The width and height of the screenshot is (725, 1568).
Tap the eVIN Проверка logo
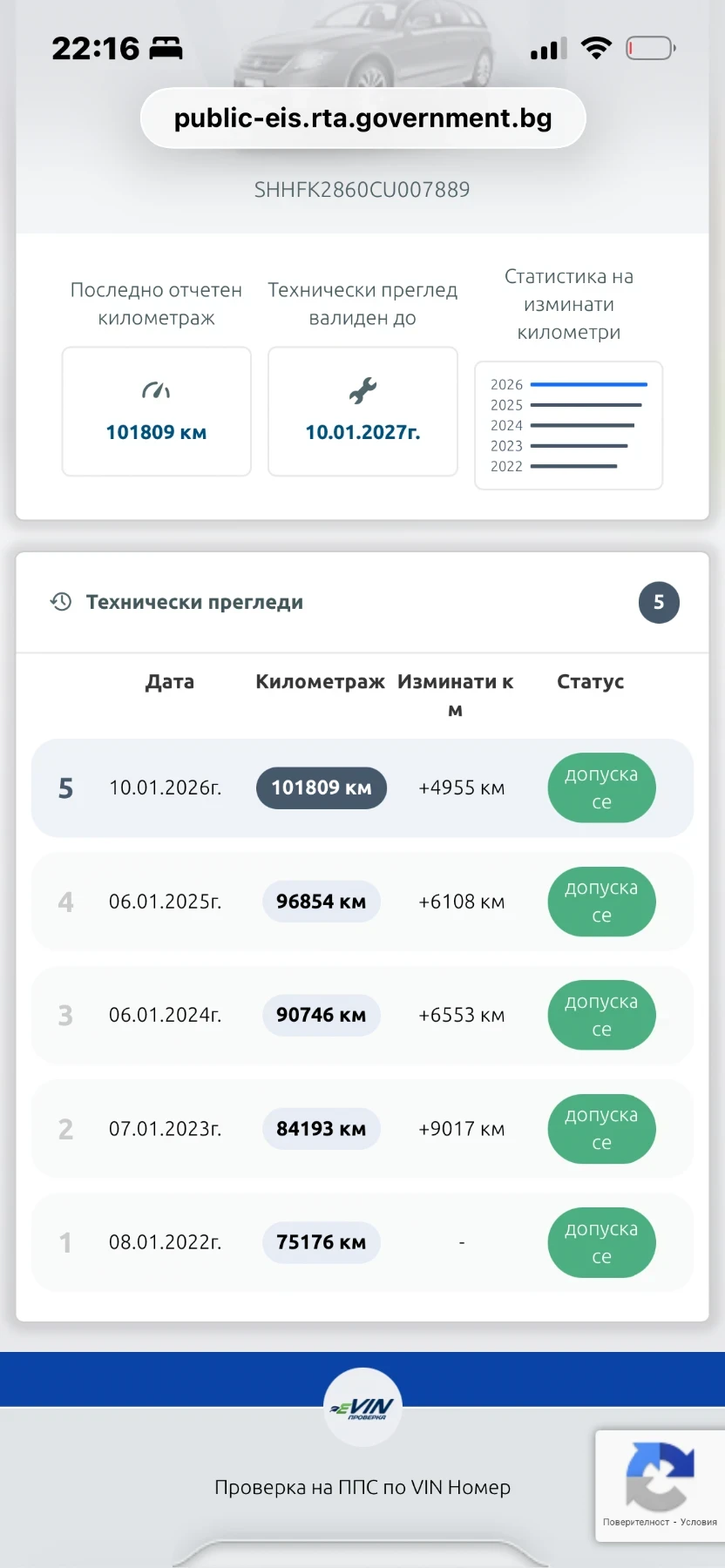coord(362,1405)
